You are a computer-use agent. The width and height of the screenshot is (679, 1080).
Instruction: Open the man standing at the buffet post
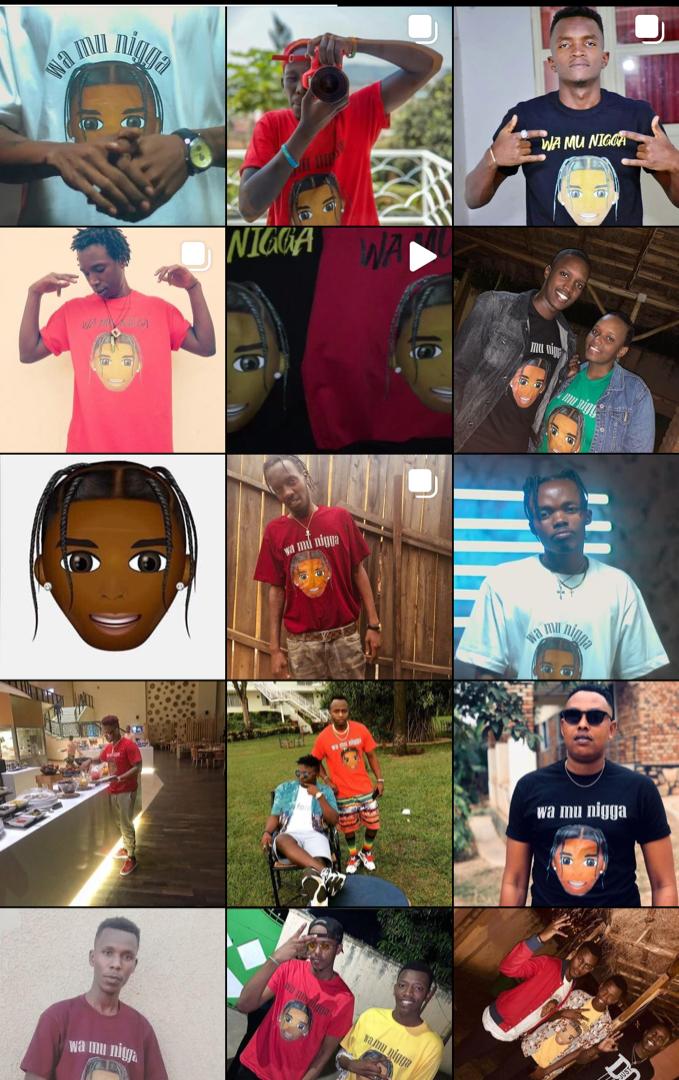pos(112,794)
